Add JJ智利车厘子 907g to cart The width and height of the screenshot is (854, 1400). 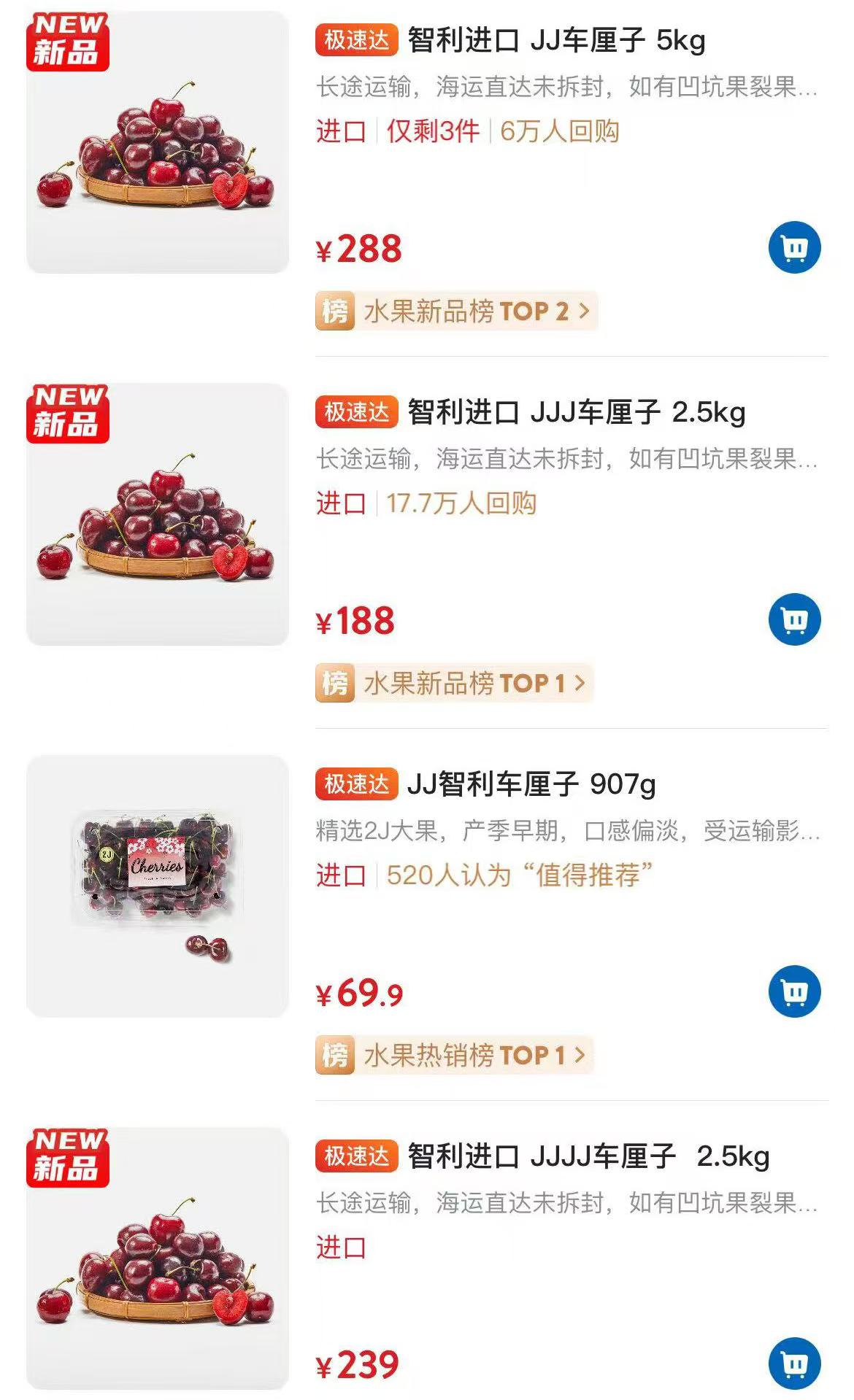coord(794,992)
